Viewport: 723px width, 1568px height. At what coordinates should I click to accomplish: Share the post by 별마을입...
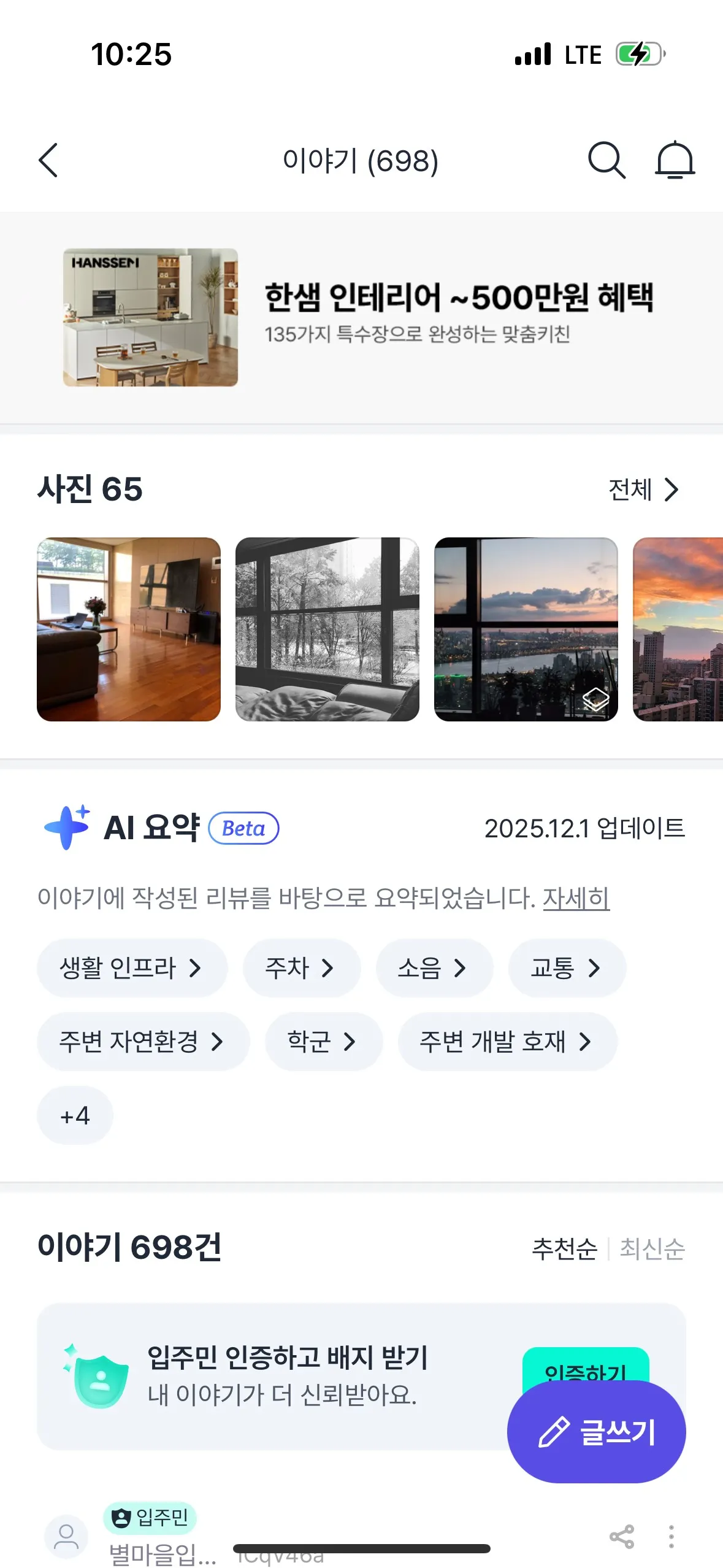click(621, 1536)
